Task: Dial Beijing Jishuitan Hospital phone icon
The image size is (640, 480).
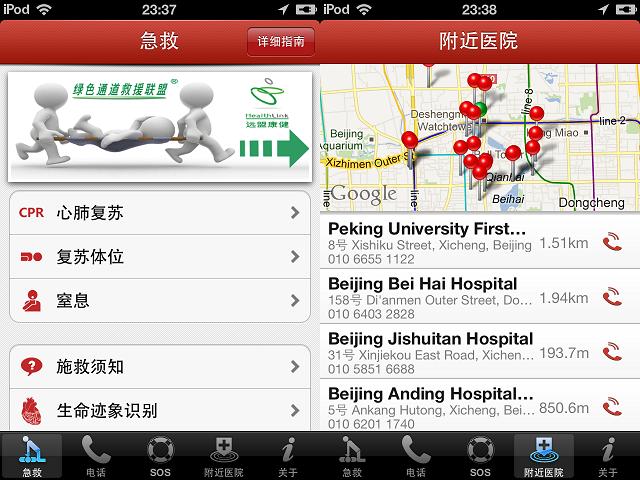Action: (612, 351)
